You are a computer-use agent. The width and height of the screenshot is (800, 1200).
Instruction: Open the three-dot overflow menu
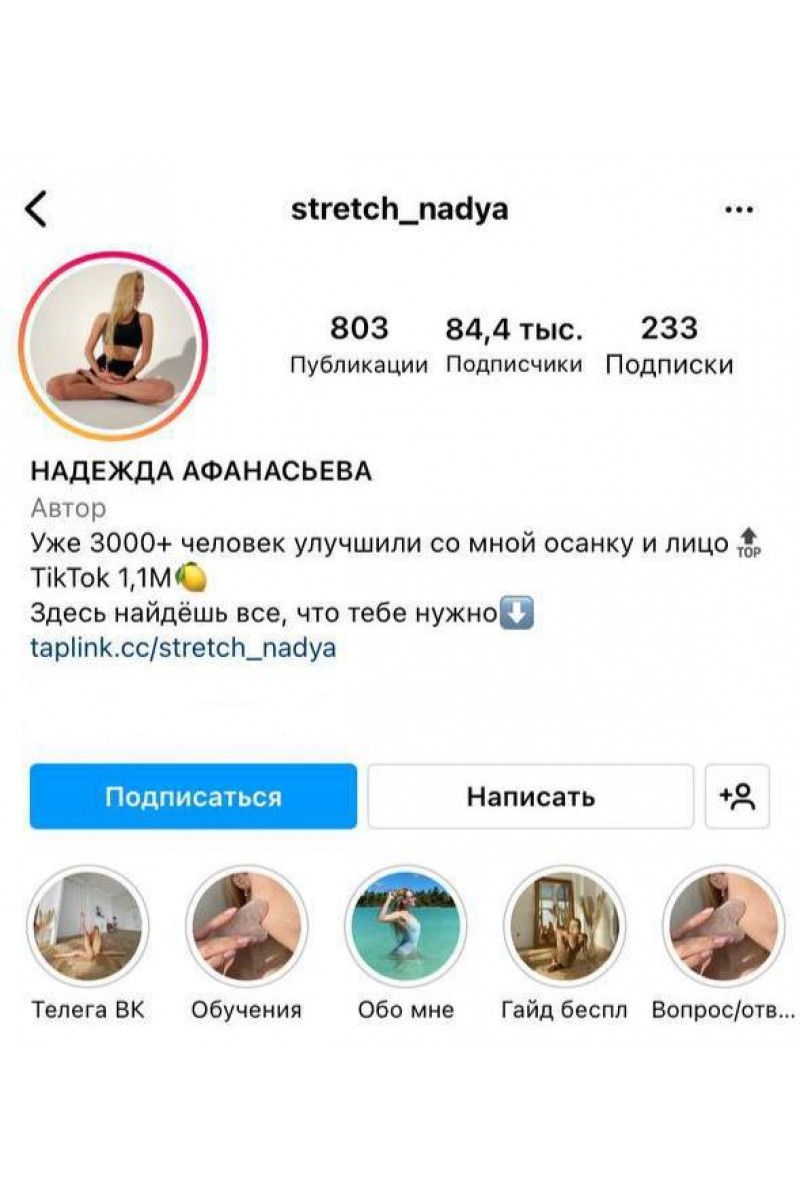click(x=738, y=210)
